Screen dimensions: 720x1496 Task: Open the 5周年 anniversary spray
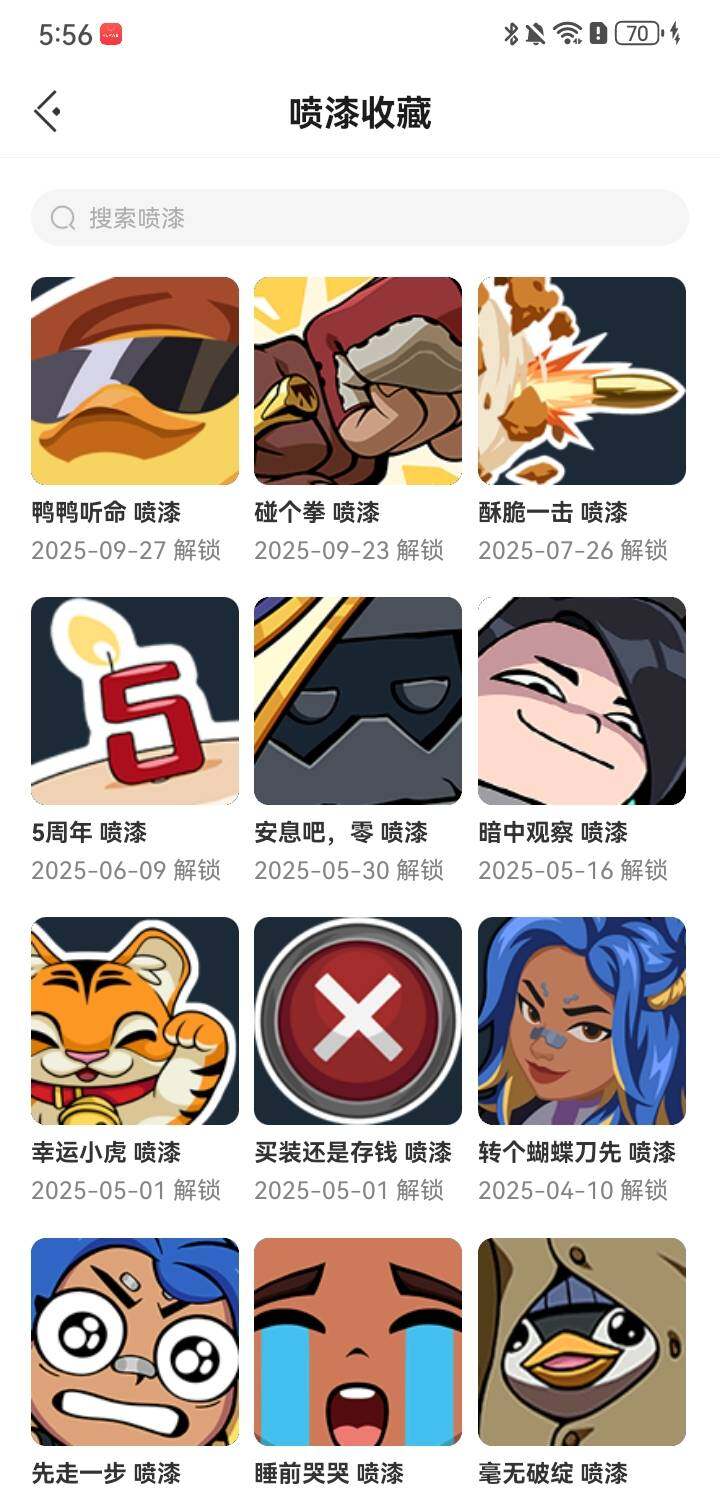[x=135, y=701]
